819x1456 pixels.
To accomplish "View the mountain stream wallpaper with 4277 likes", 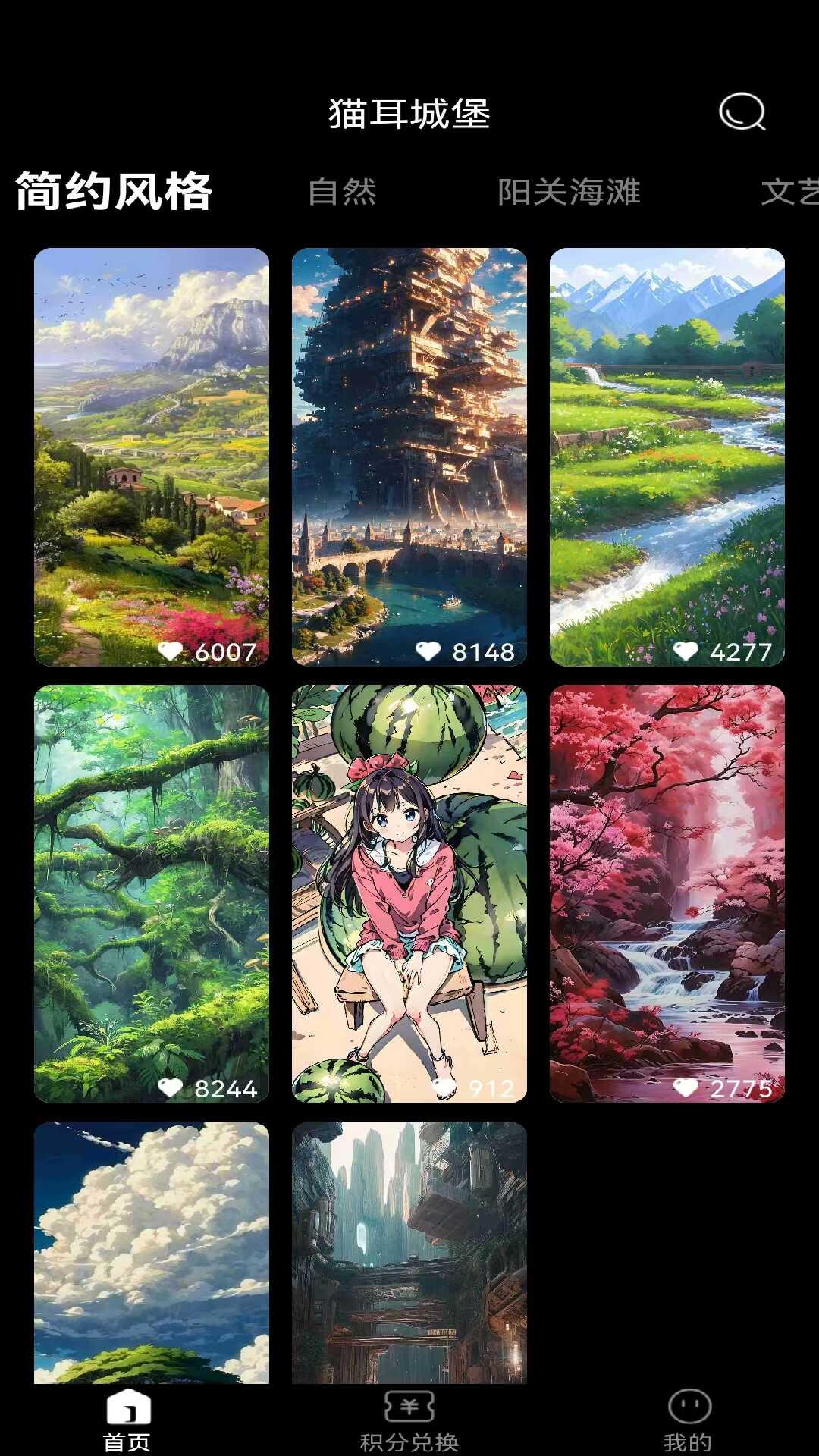I will point(667,457).
